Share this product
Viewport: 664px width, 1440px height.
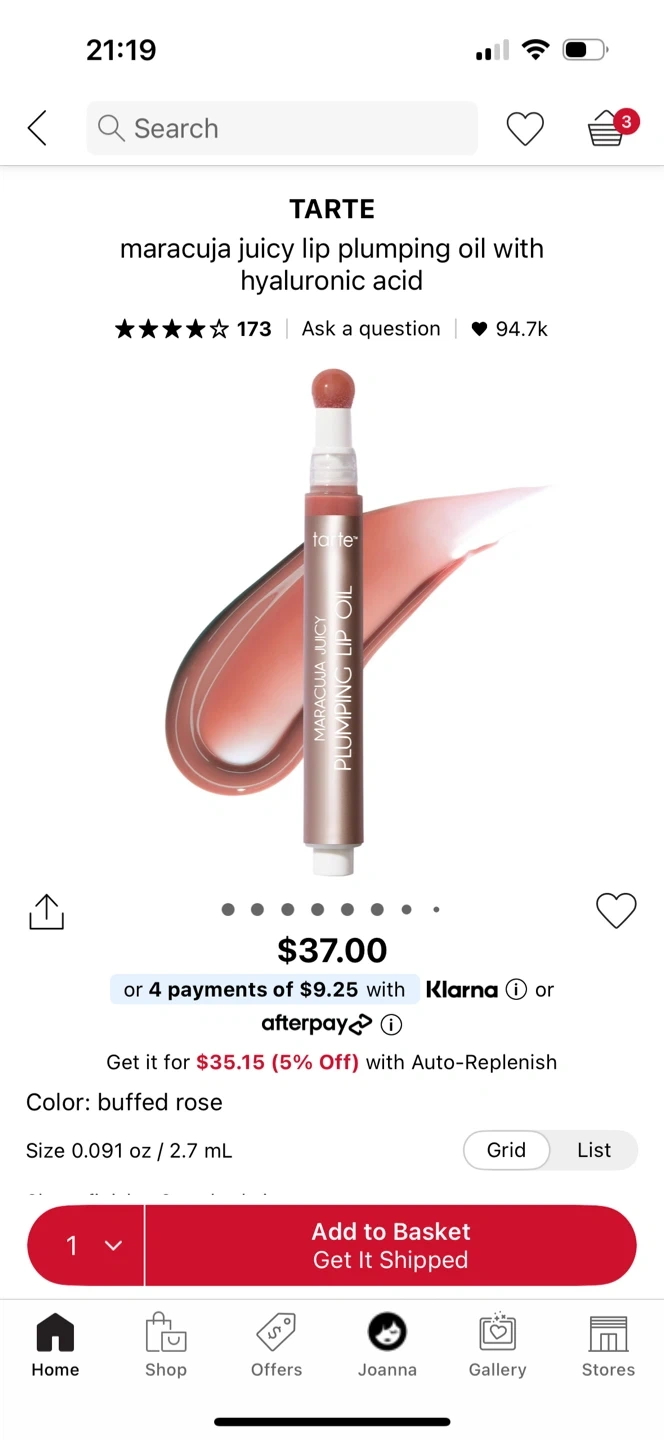click(x=46, y=911)
